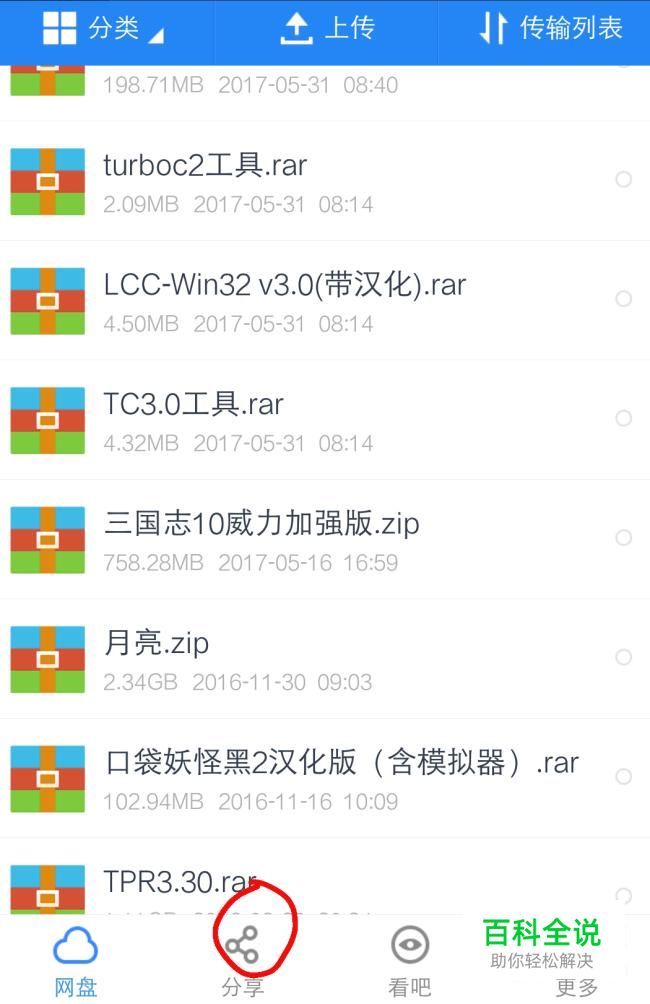
Task: Open the file 月亮.zip
Action: pyautogui.click(x=157, y=642)
